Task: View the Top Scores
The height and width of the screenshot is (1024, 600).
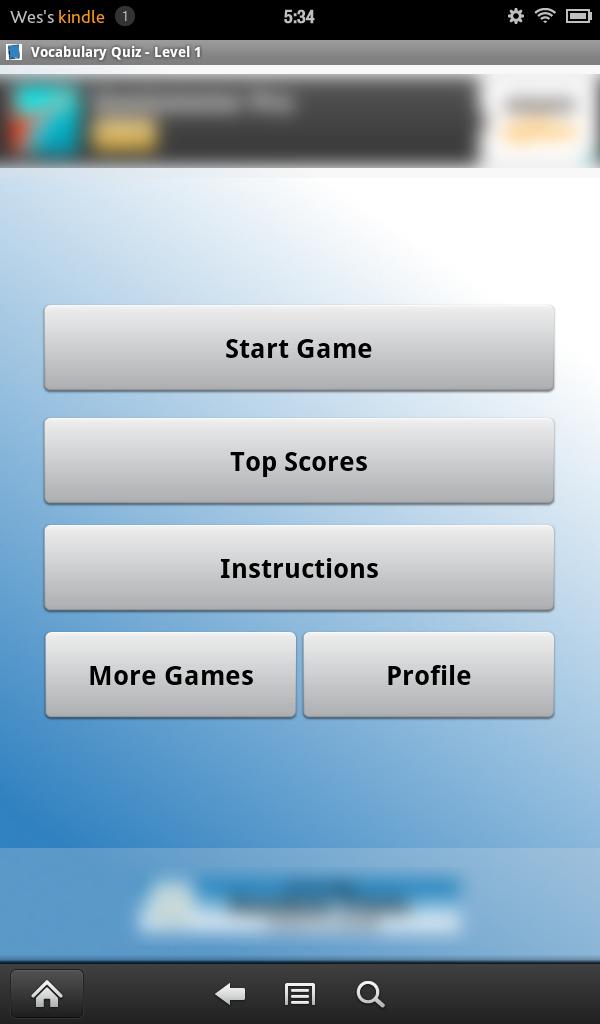Action: coord(299,461)
